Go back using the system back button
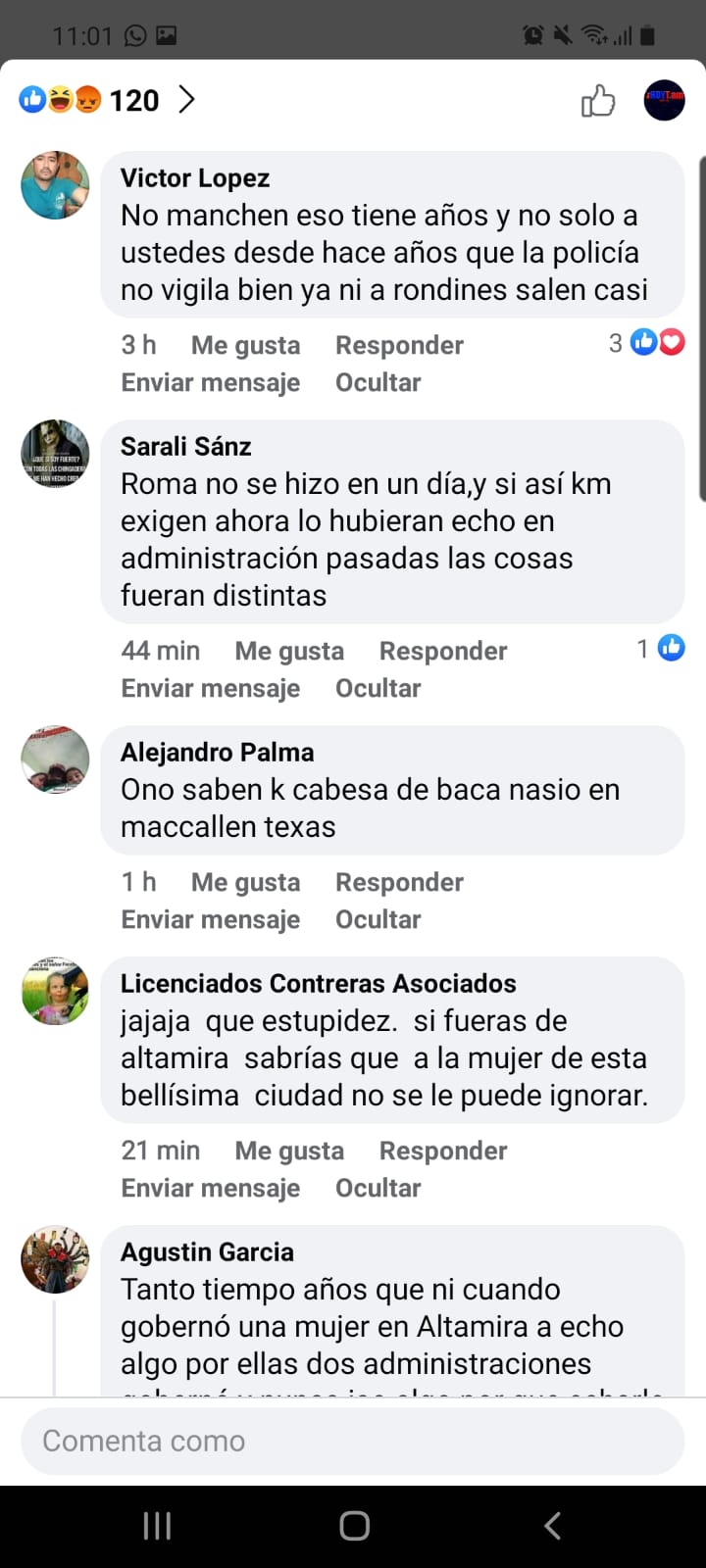Viewport: 706px width, 1568px height. [552, 1525]
